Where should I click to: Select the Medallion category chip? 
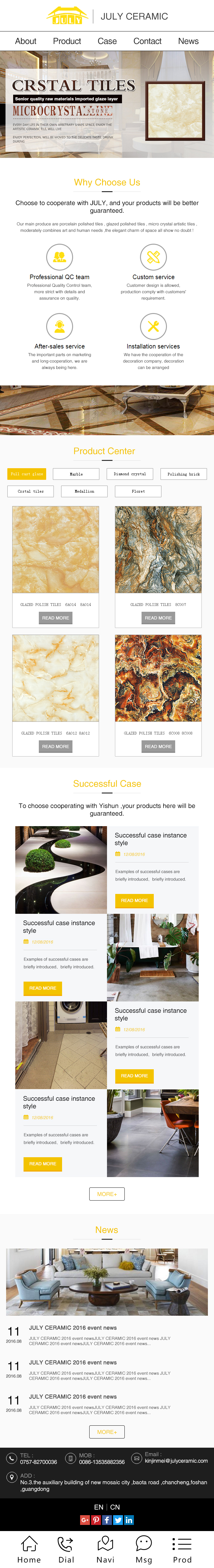(84, 490)
